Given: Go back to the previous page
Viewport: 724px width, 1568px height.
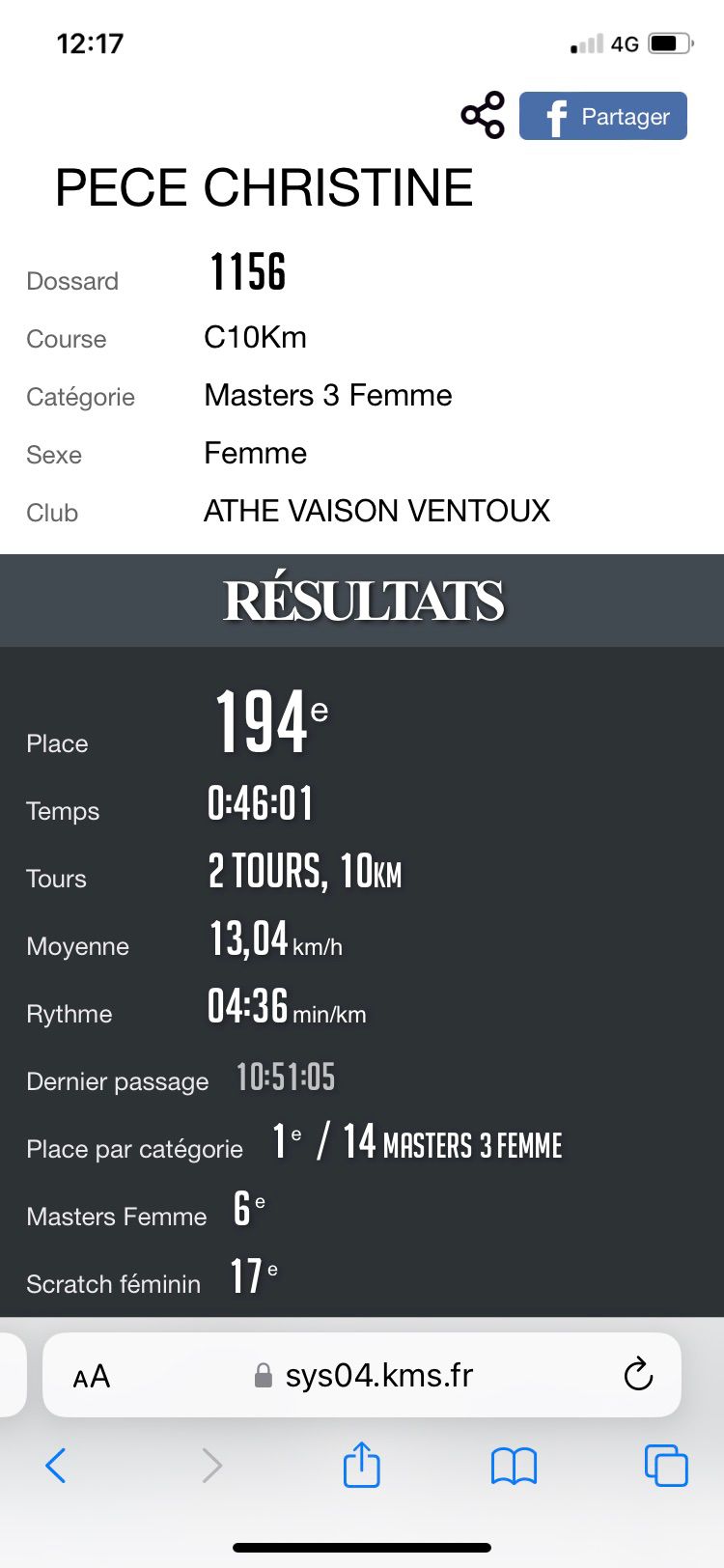Looking at the screenshot, I should [x=56, y=1466].
